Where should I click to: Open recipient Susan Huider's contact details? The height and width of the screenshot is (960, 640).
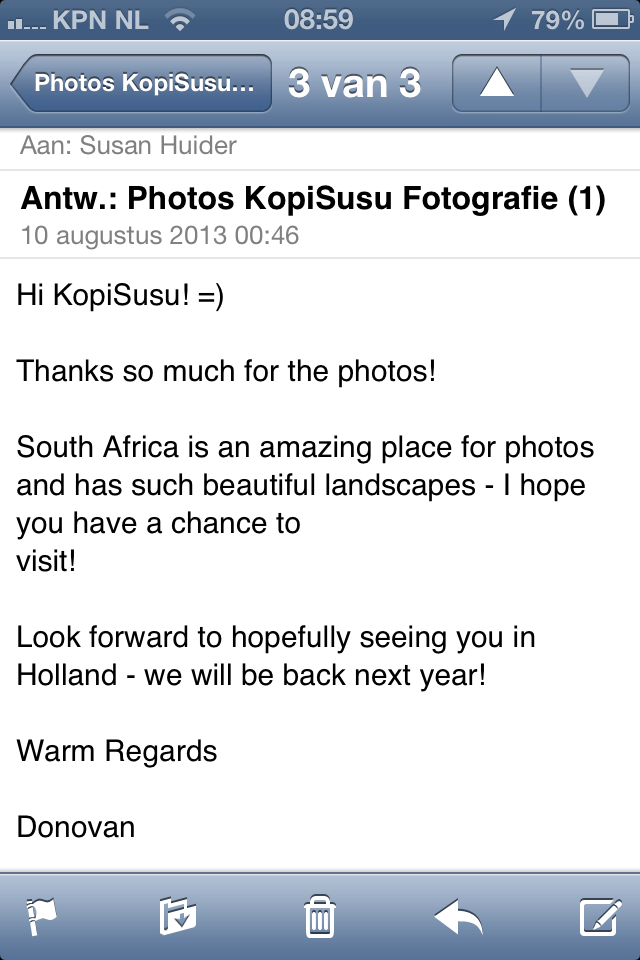point(158,146)
